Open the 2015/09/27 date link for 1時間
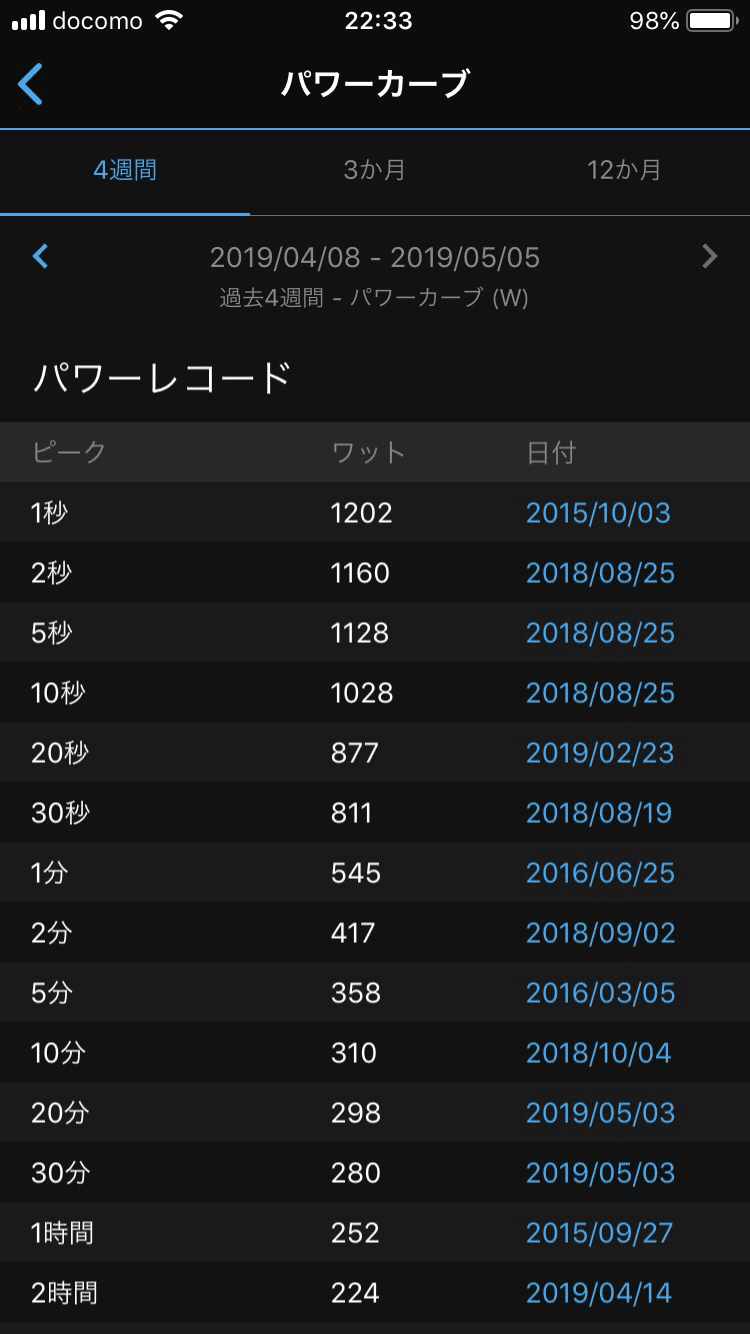Viewport: 750px width, 1334px height. coord(599,1233)
